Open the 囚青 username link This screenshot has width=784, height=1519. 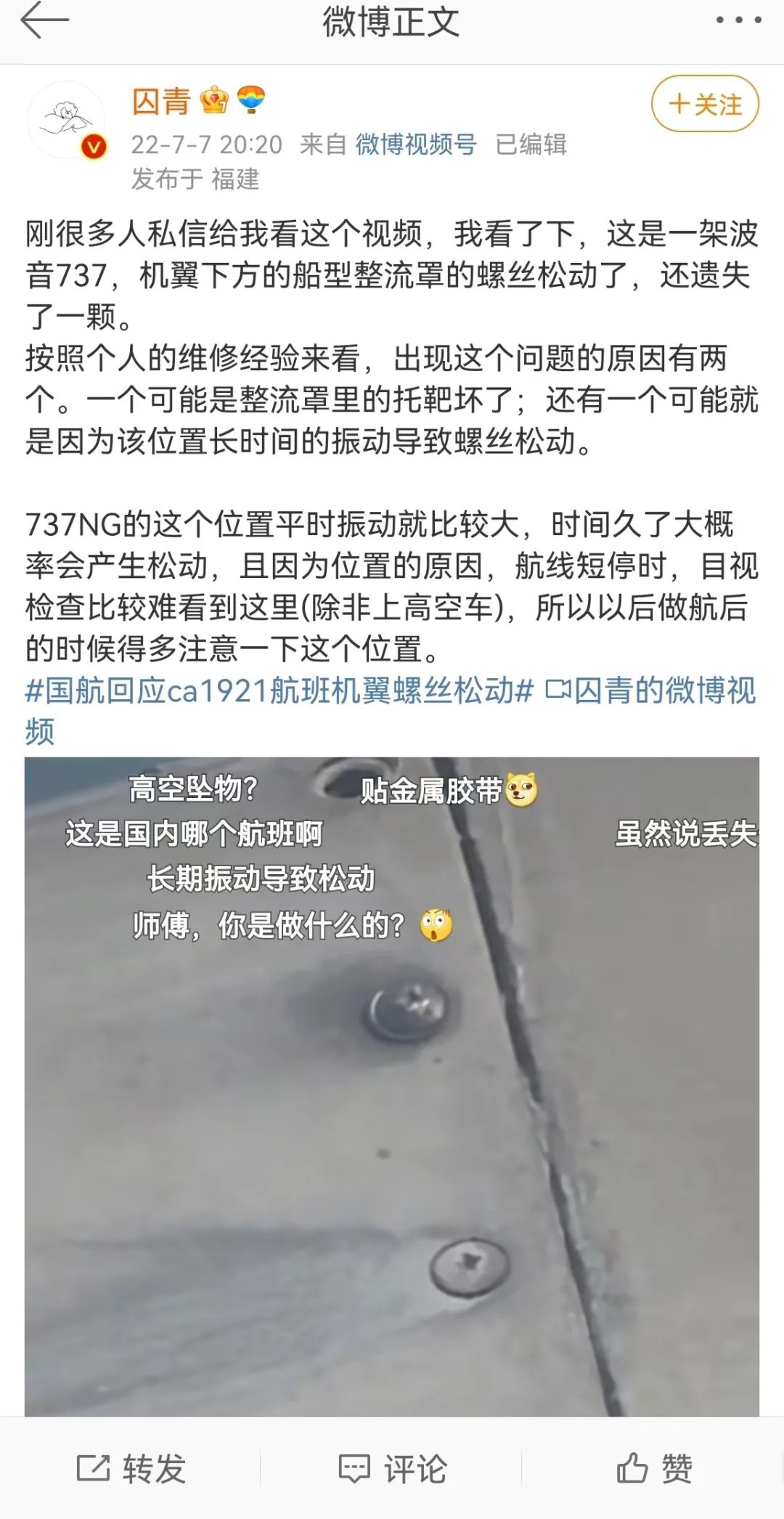pyautogui.click(x=161, y=101)
